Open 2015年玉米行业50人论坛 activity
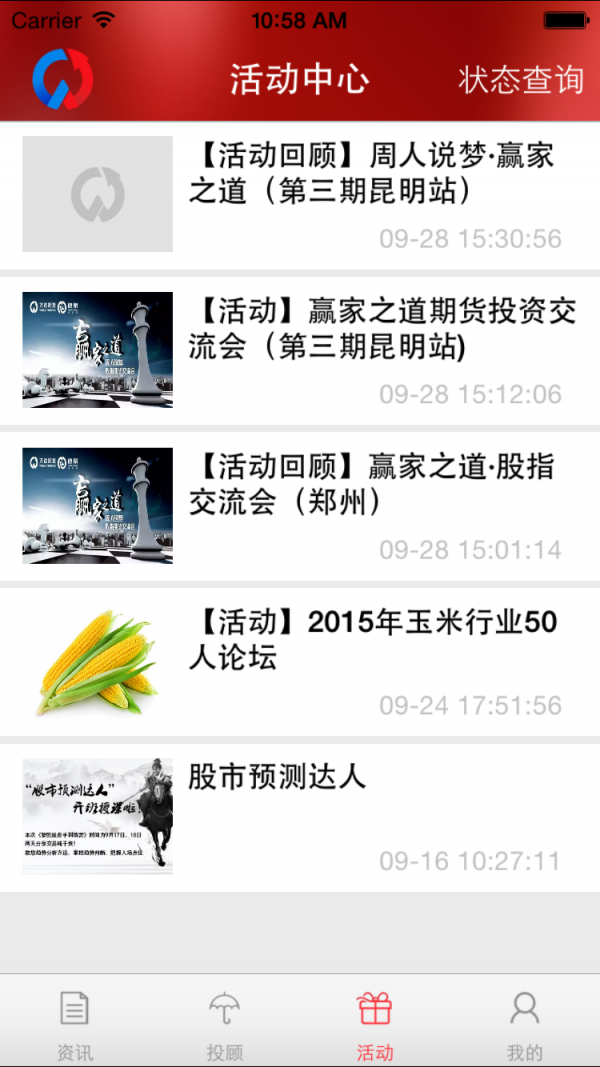Viewport: 600px width, 1067px height. 372,640
